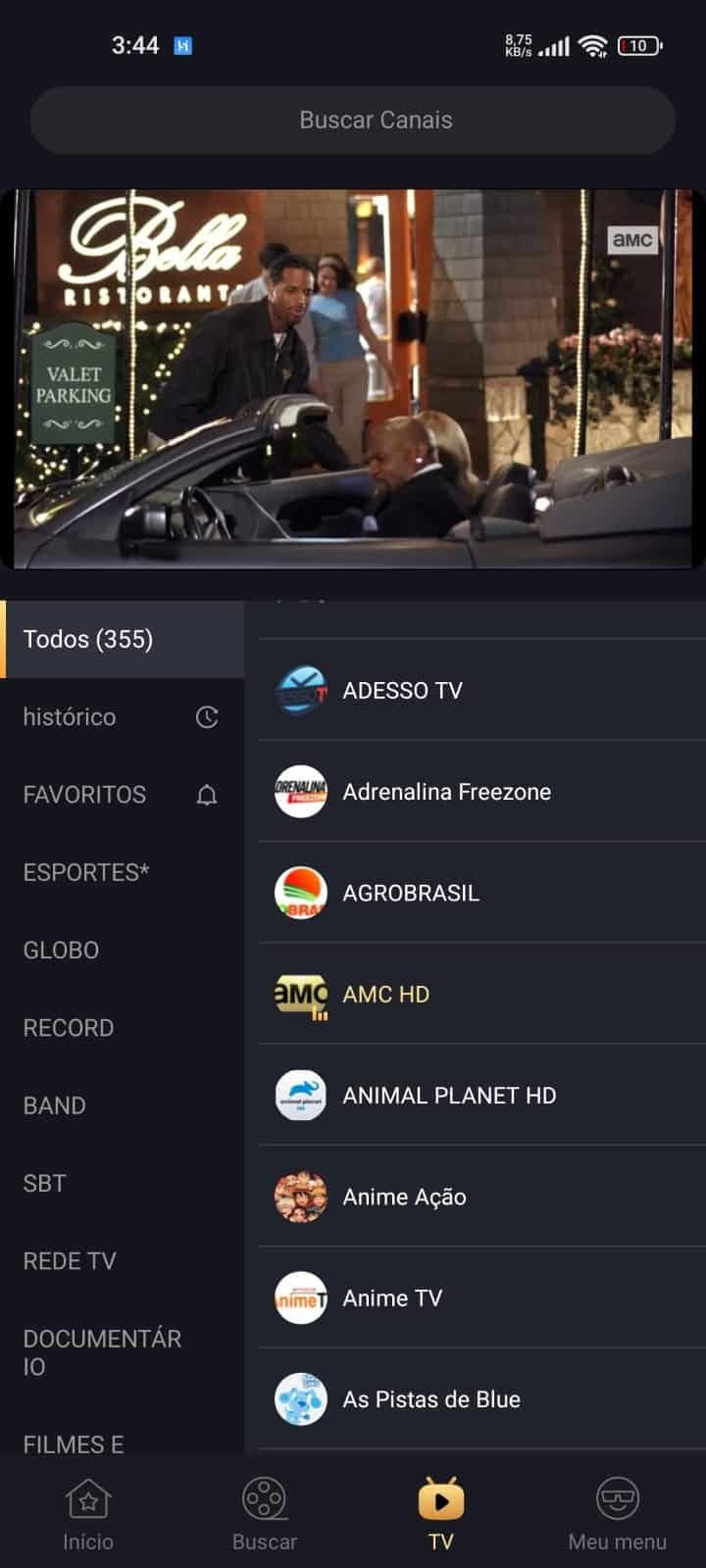Open the REDE TV category
Screen dimensions: 706x1568
click(122, 1261)
